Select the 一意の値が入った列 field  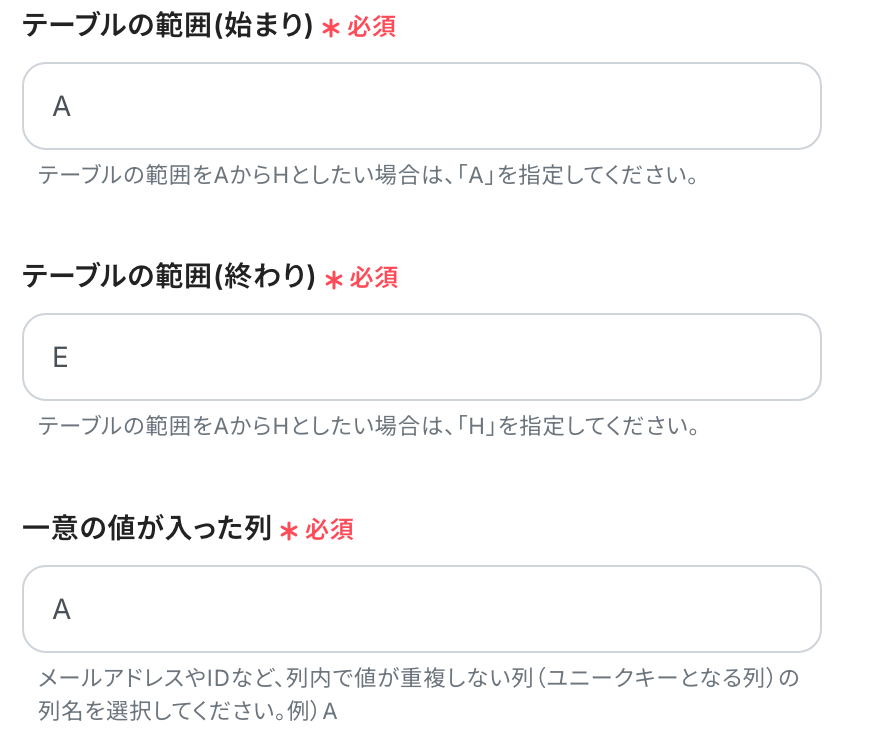tap(421, 609)
